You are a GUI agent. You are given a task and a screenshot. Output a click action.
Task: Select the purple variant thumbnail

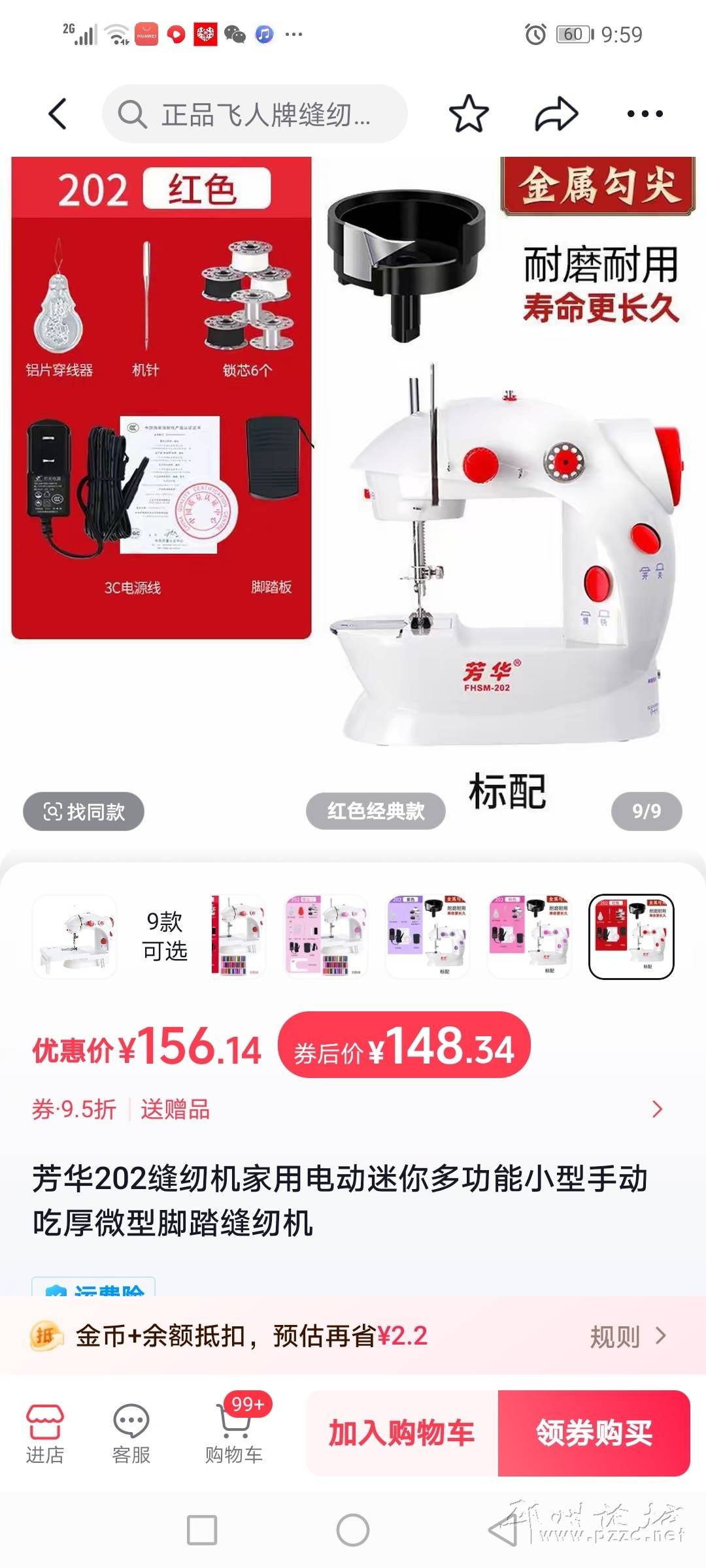tap(428, 936)
